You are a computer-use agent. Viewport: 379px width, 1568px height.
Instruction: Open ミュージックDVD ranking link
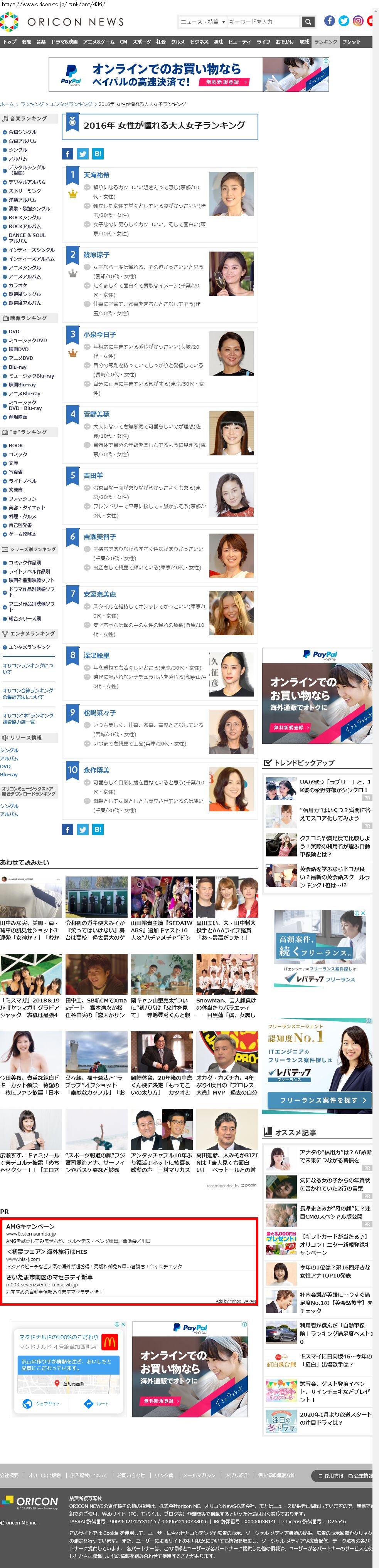(x=27, y=340)
